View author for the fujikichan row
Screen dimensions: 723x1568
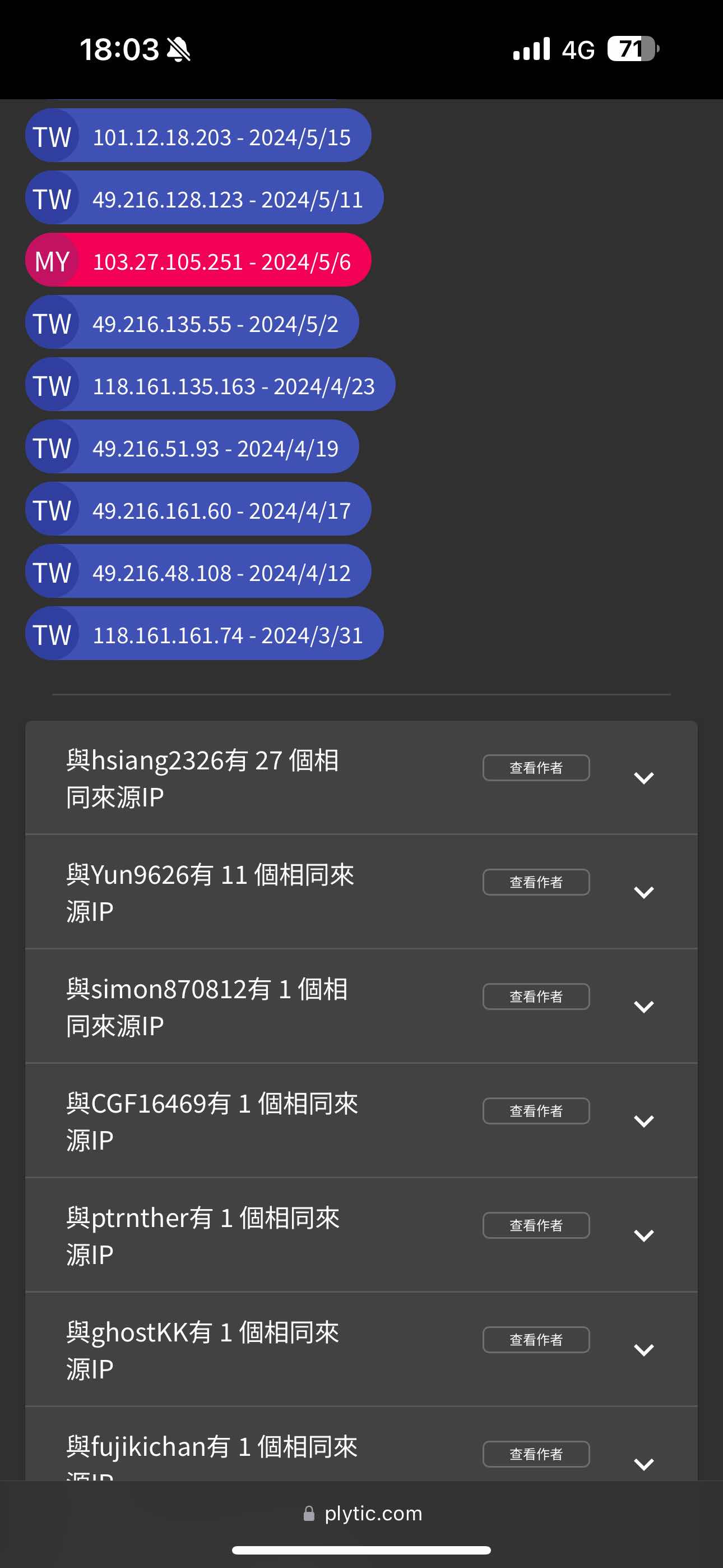[536, 1454]
